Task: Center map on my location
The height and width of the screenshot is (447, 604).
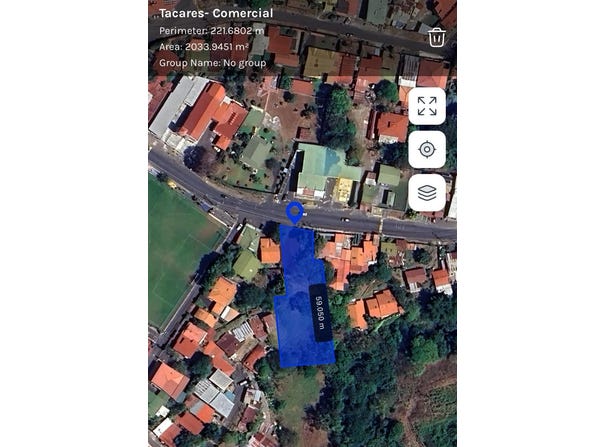Action: pos(427,150)
